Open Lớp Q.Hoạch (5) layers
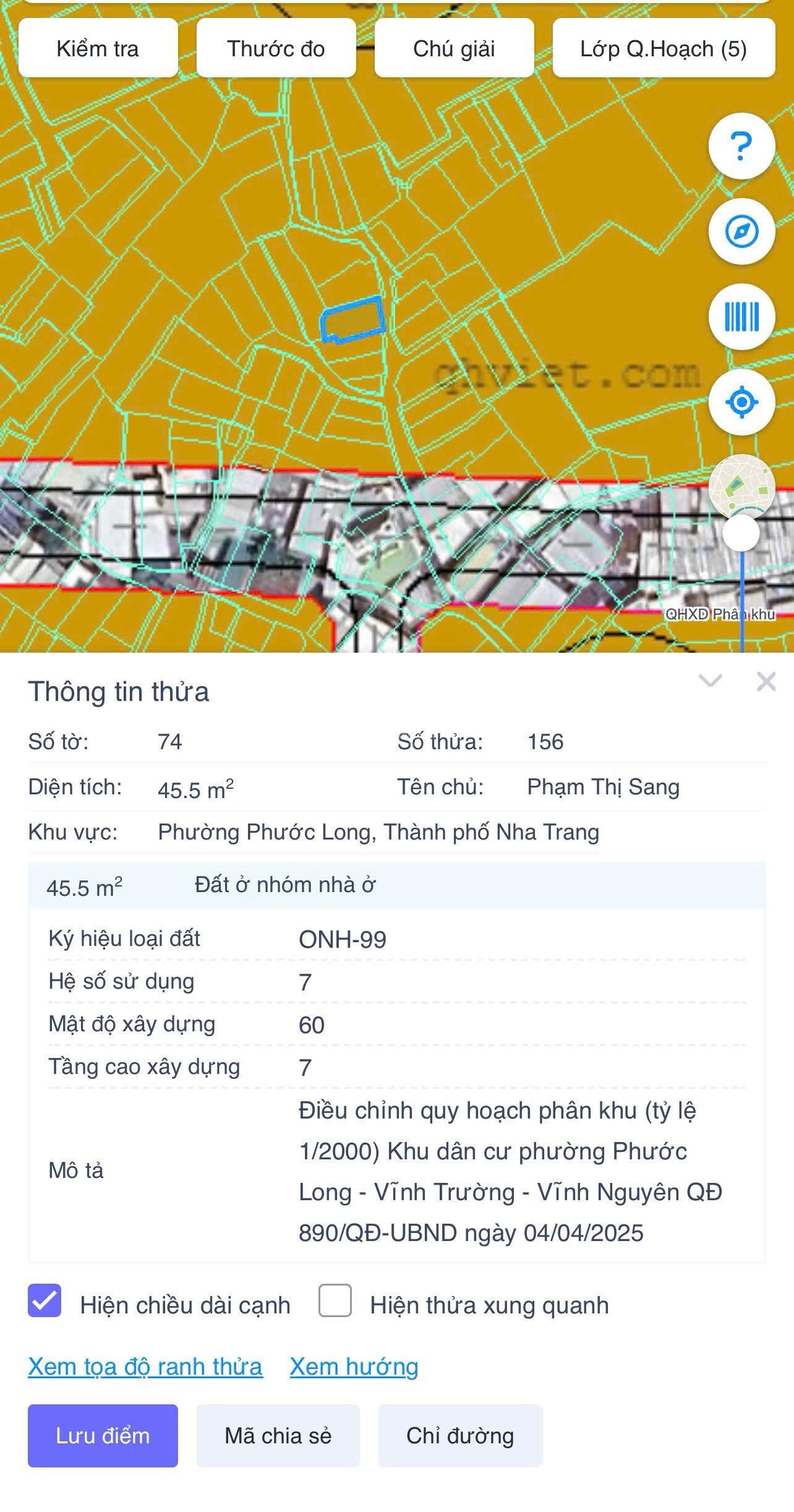The width and height of the screenshot is (794, 1512). point(663,48)
